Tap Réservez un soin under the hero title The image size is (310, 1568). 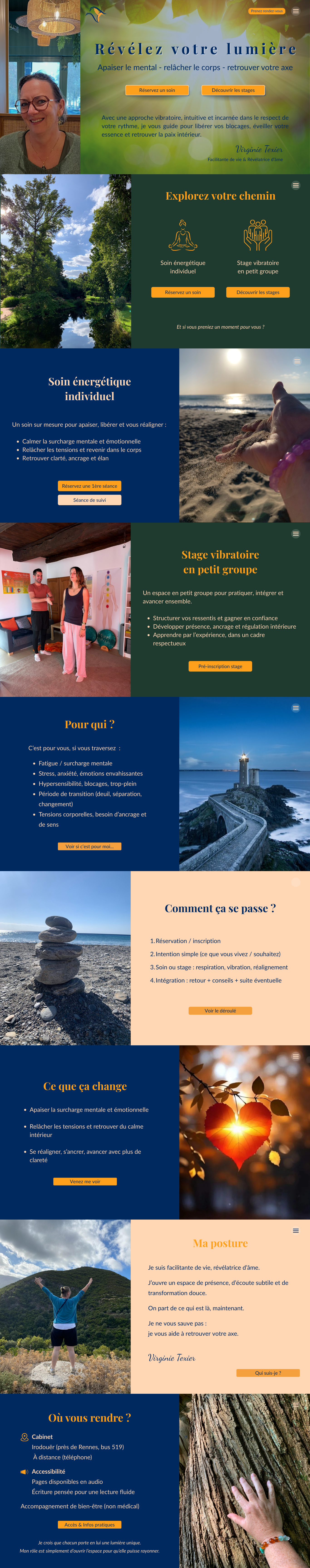[x=157, y=90]
